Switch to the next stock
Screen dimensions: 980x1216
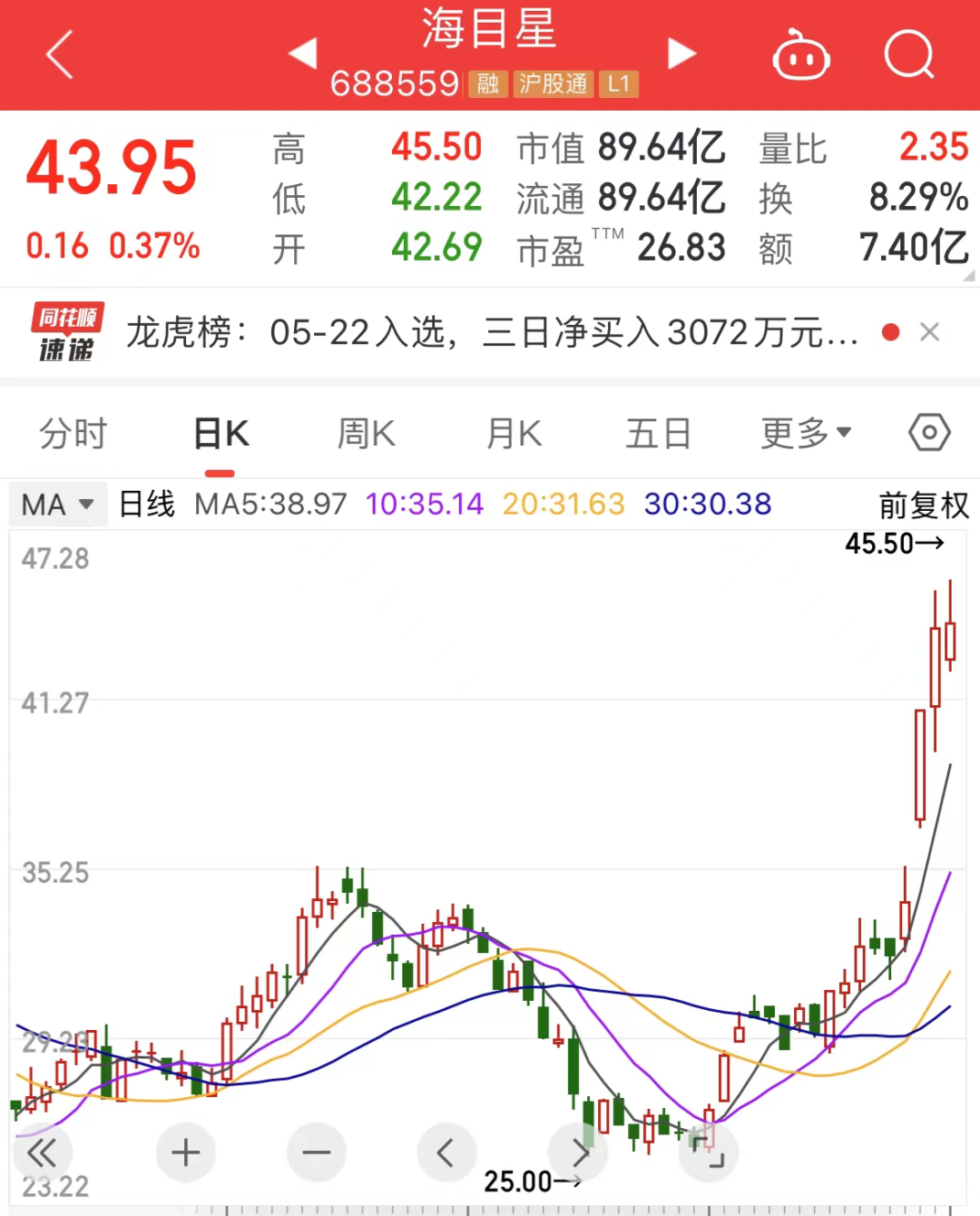coord(681,54)
